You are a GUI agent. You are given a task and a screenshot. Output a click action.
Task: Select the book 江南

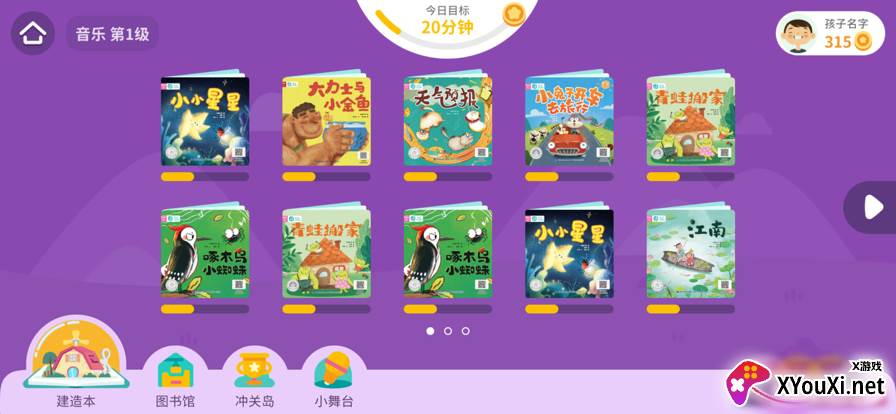coord(690,253)
